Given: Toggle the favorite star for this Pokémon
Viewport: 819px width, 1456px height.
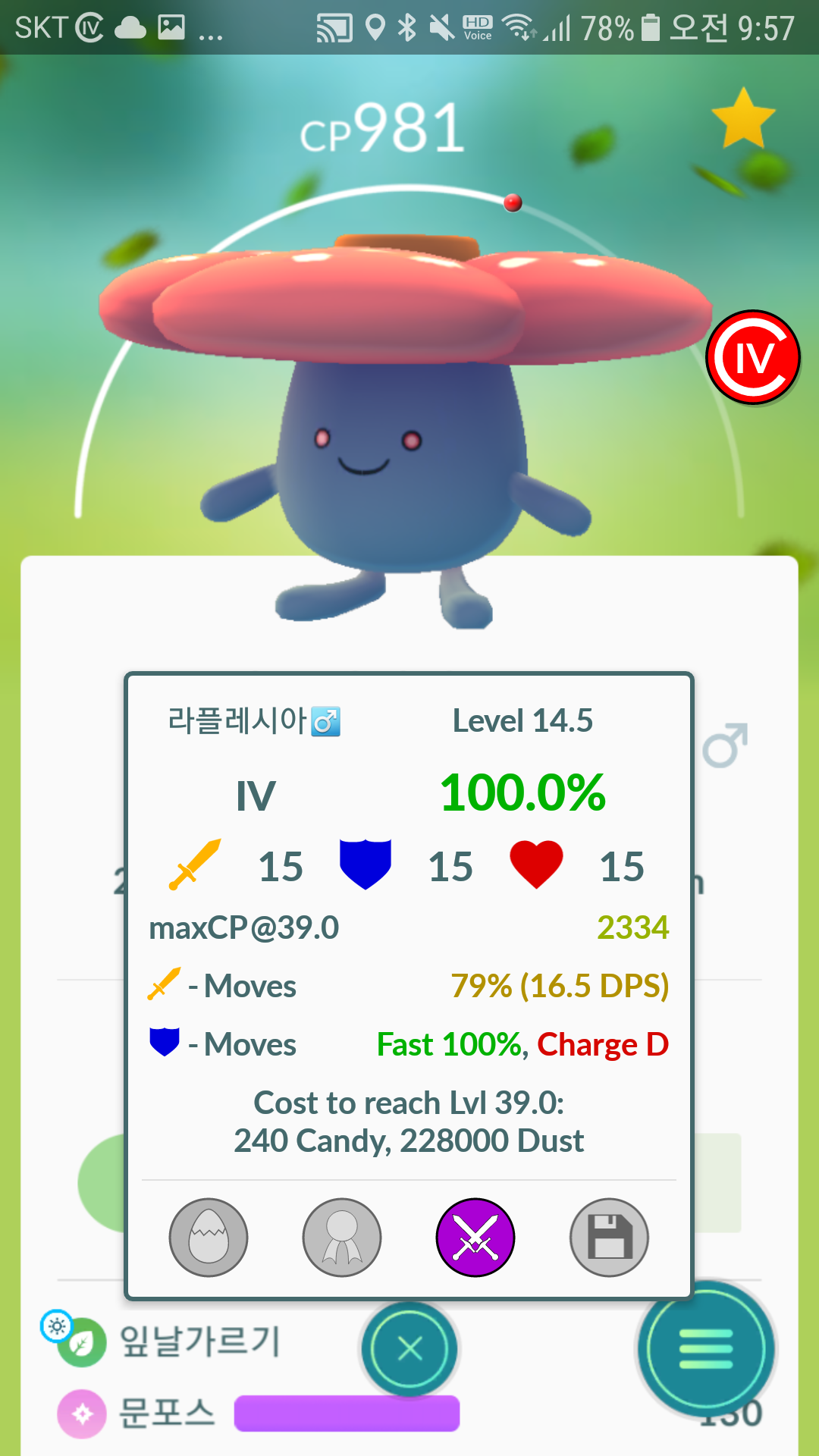Looking at the screenshot, I should coord(743,118).
